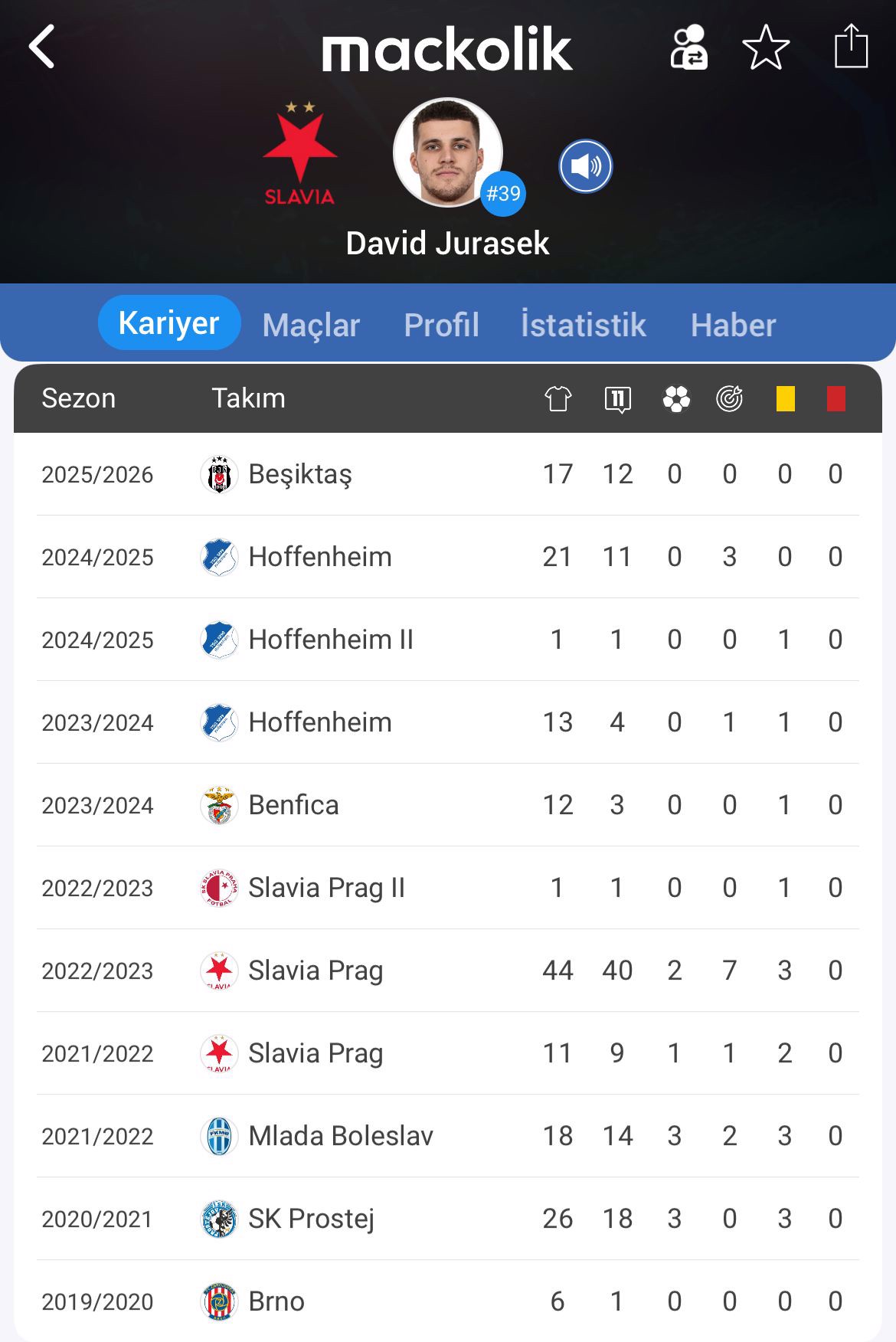Viewport: 896px width, 1342px height.
Task: Switch to the Maçlar tab
Action: (311, 325)
